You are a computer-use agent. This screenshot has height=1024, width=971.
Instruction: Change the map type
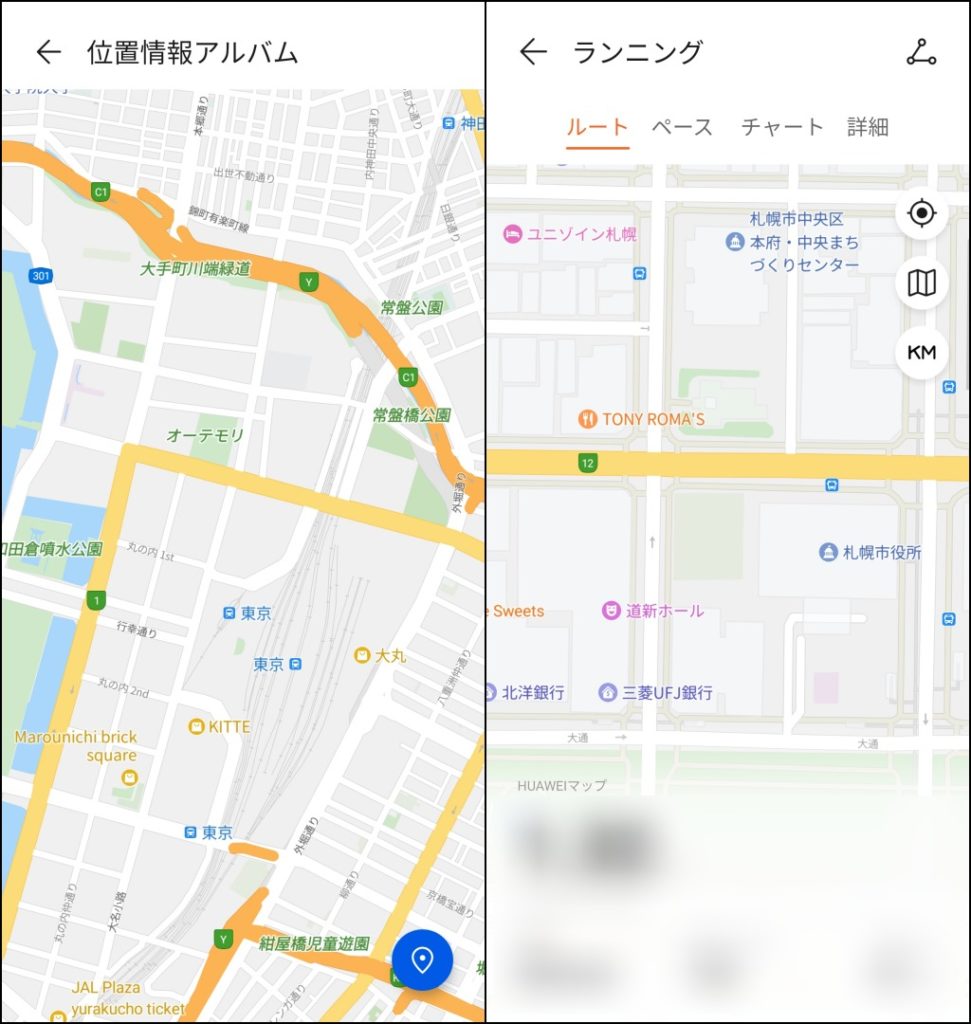click(x=921, y=283)
